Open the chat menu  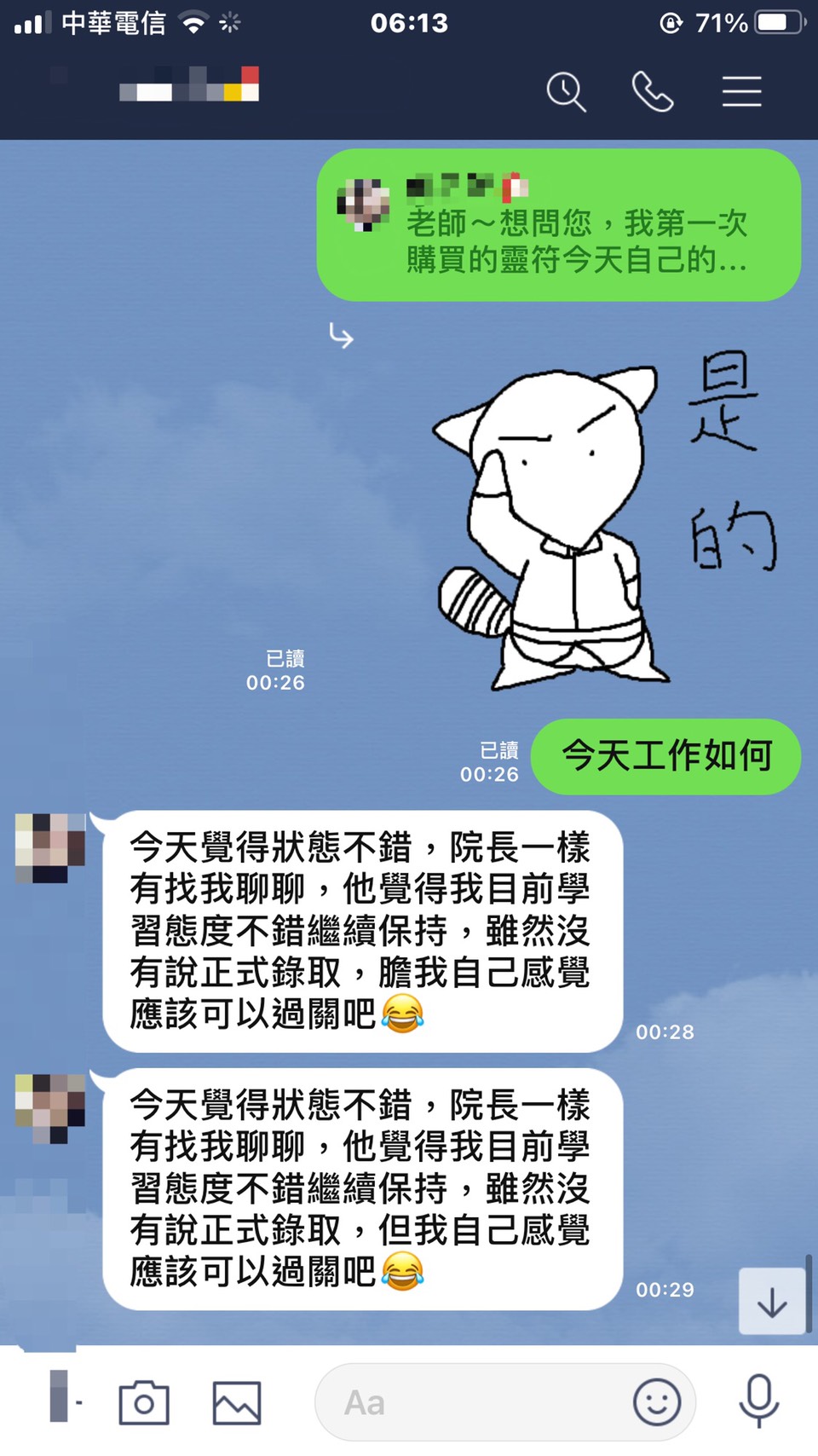(741, 92)
